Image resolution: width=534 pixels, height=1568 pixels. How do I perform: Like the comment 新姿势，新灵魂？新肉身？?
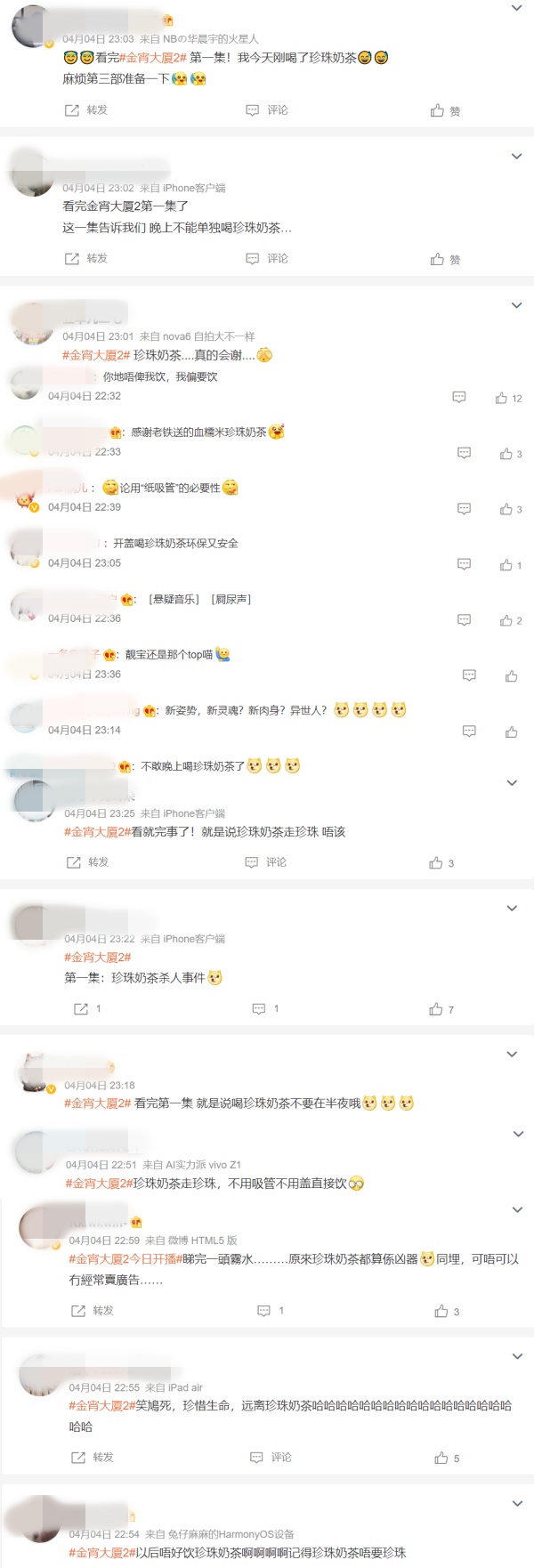tap(511, 731)
